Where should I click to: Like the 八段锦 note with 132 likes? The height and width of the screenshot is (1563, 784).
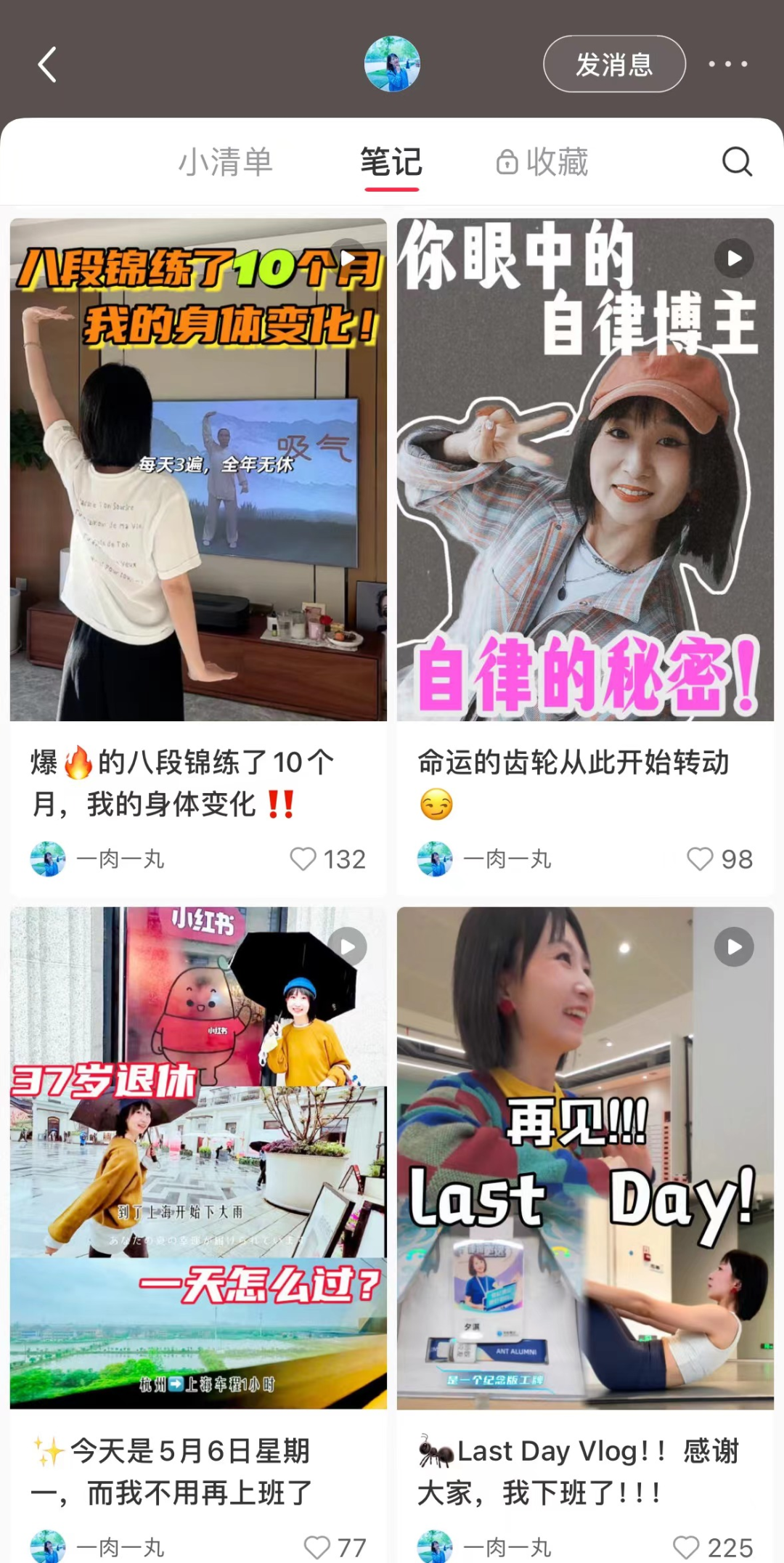pyautogui.click(x=303, y=859)
